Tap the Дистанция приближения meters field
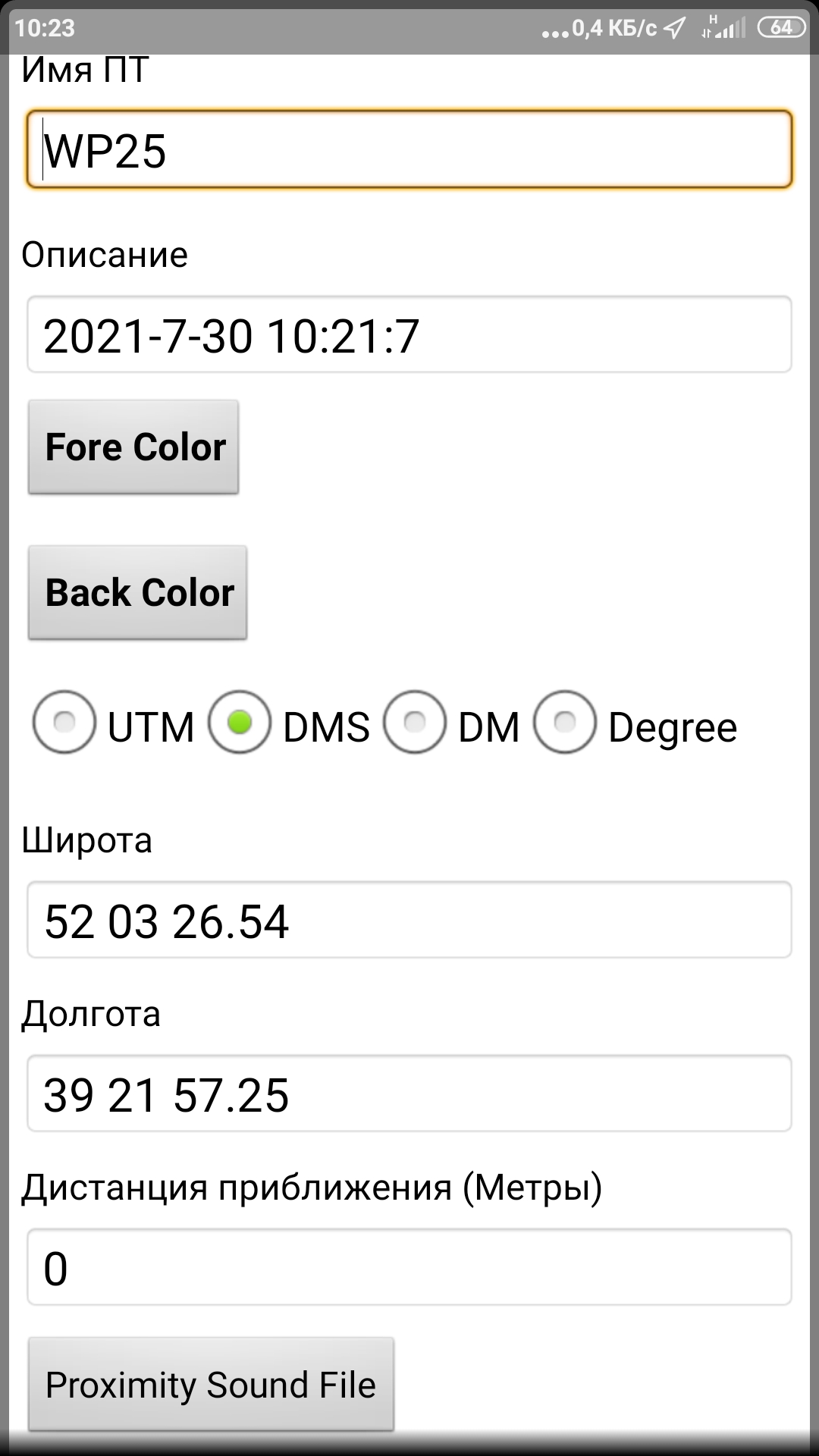This screenshot has width=819, height=1456. (x=409, y=1267)
